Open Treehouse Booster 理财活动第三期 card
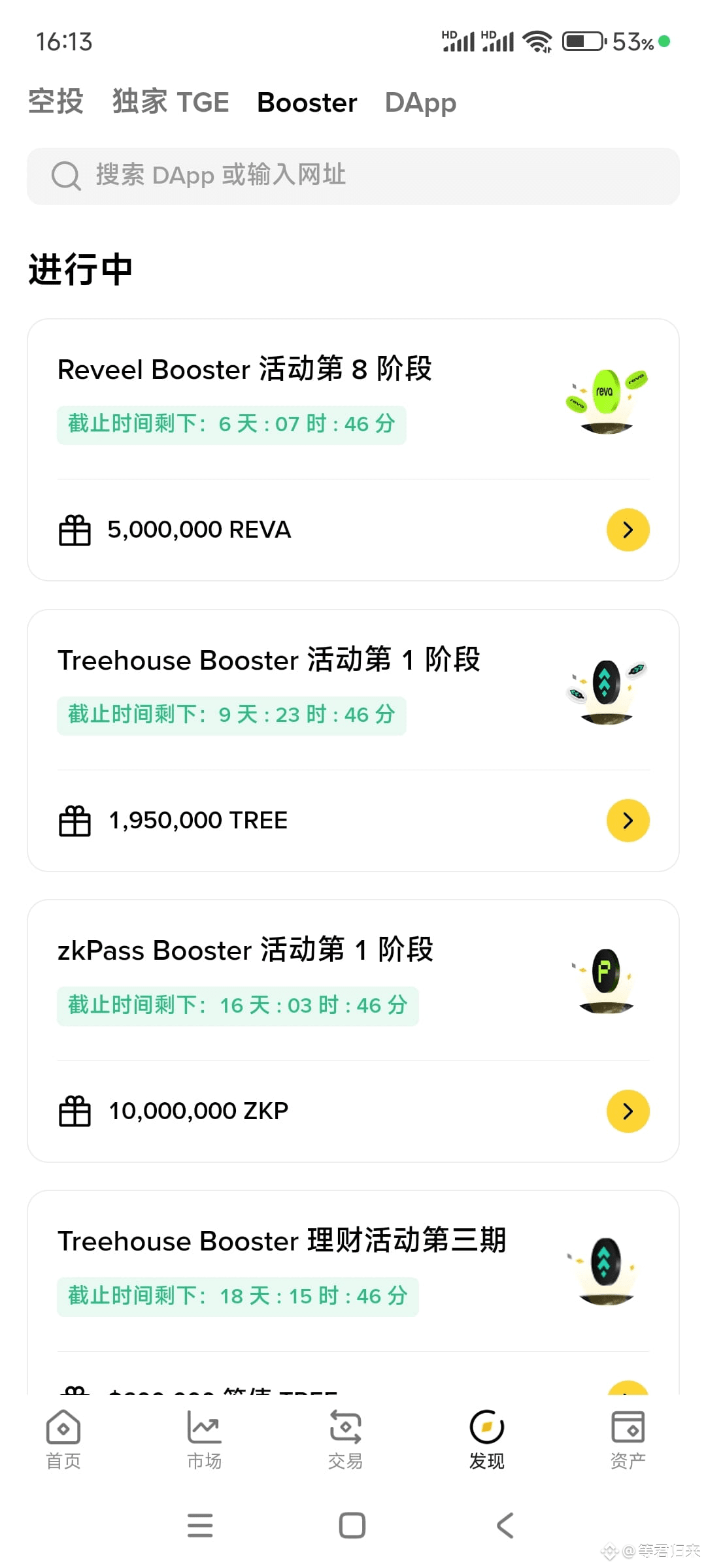The image size is (706, 1568). click(x=353, y=1294)
